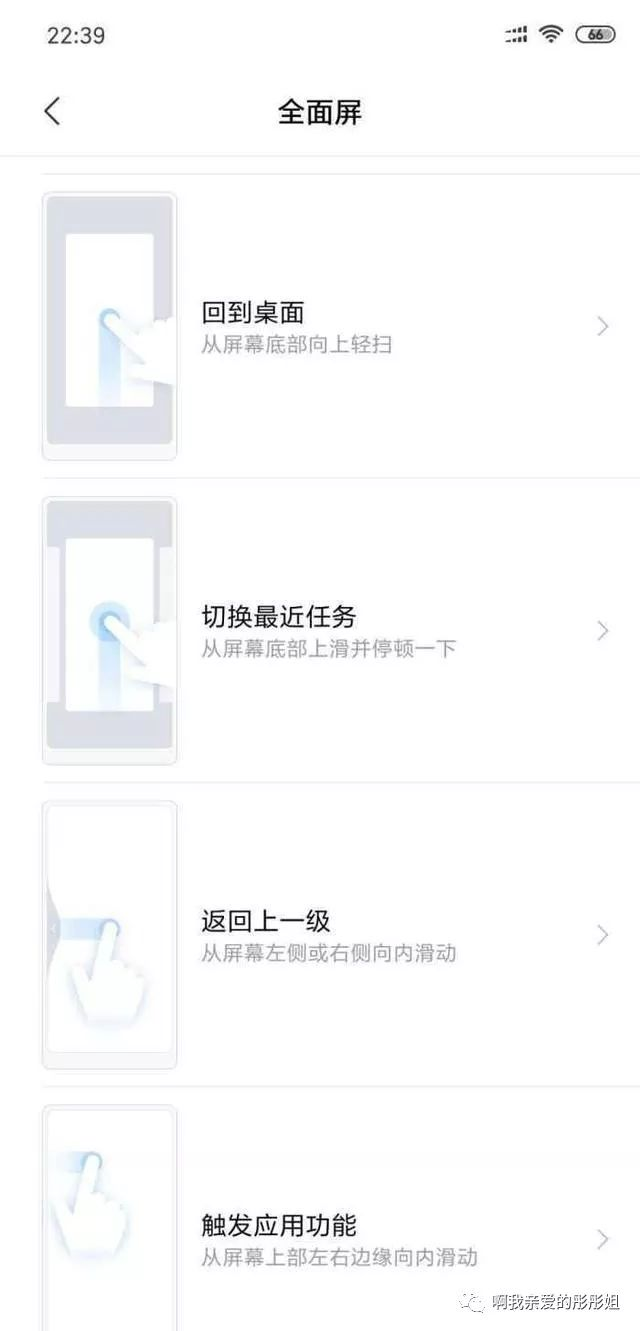Open the 回到桌面 gesture row
Viewport: 640px width, 1331px height.
(340, 327)
